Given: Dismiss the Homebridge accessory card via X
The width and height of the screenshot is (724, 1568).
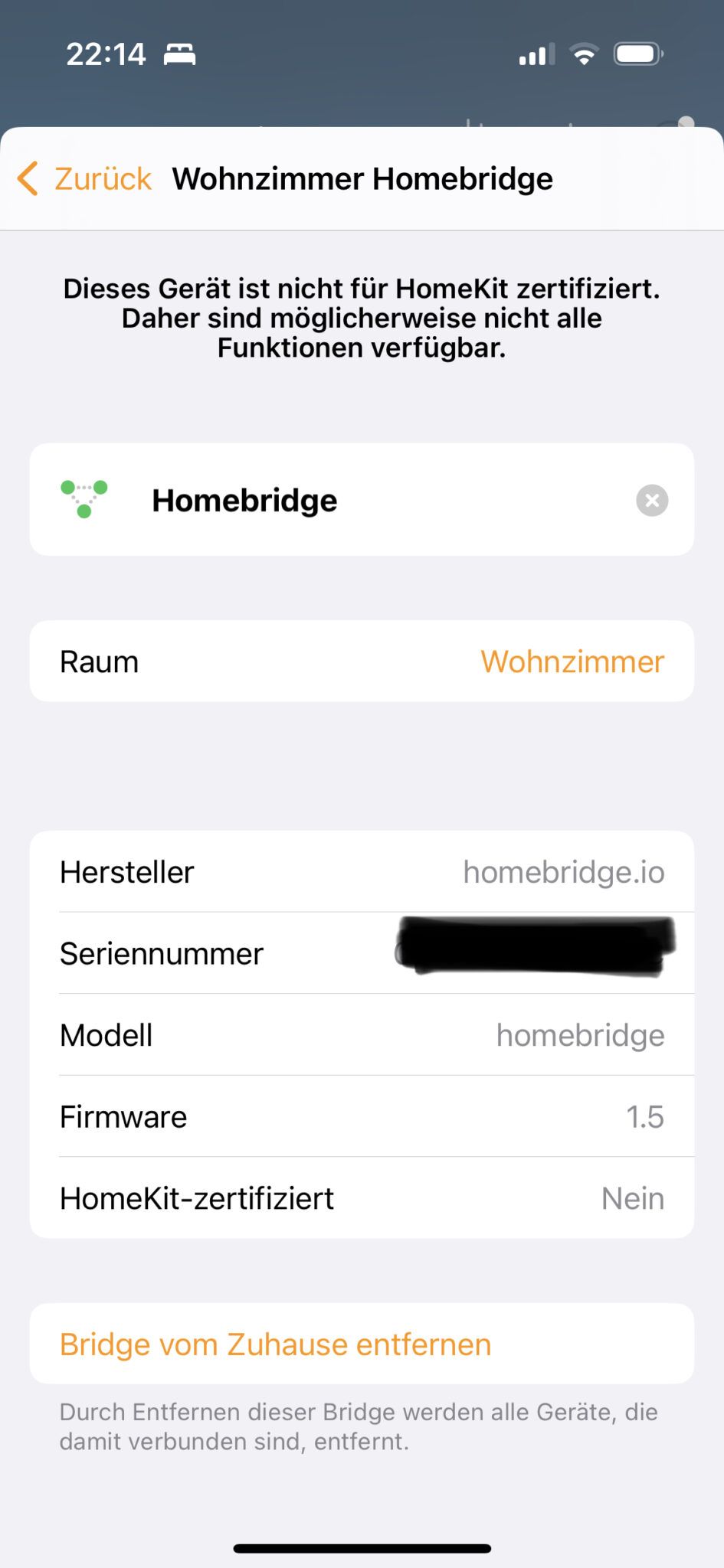Looking at the screenshot, I should [653, 500].
